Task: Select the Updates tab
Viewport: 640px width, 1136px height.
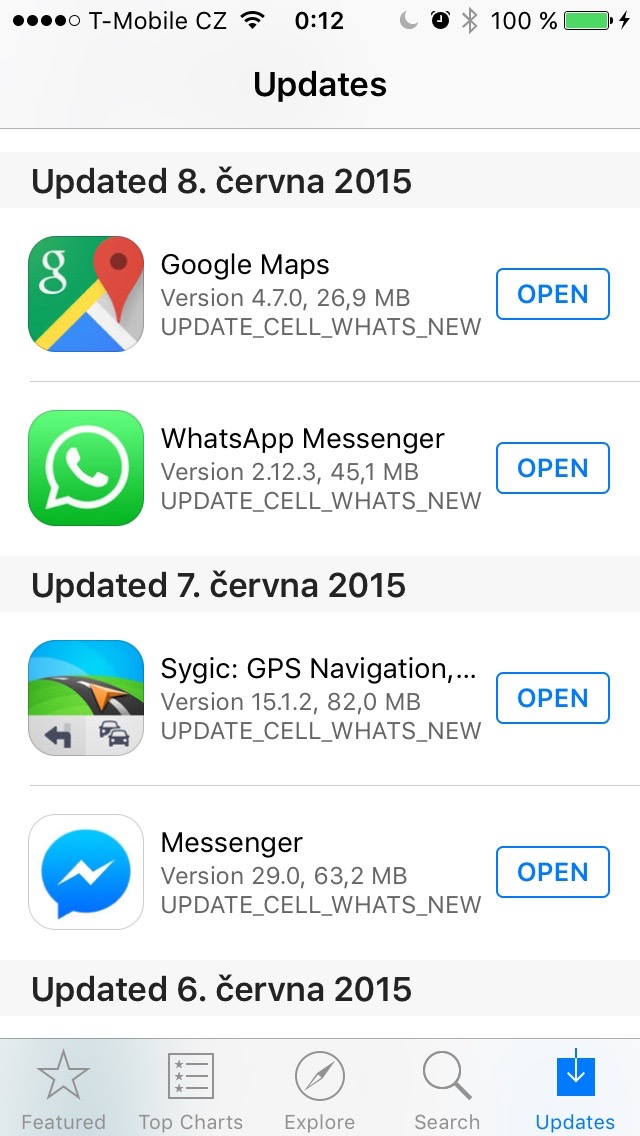Action: [x=575, y=1090]
